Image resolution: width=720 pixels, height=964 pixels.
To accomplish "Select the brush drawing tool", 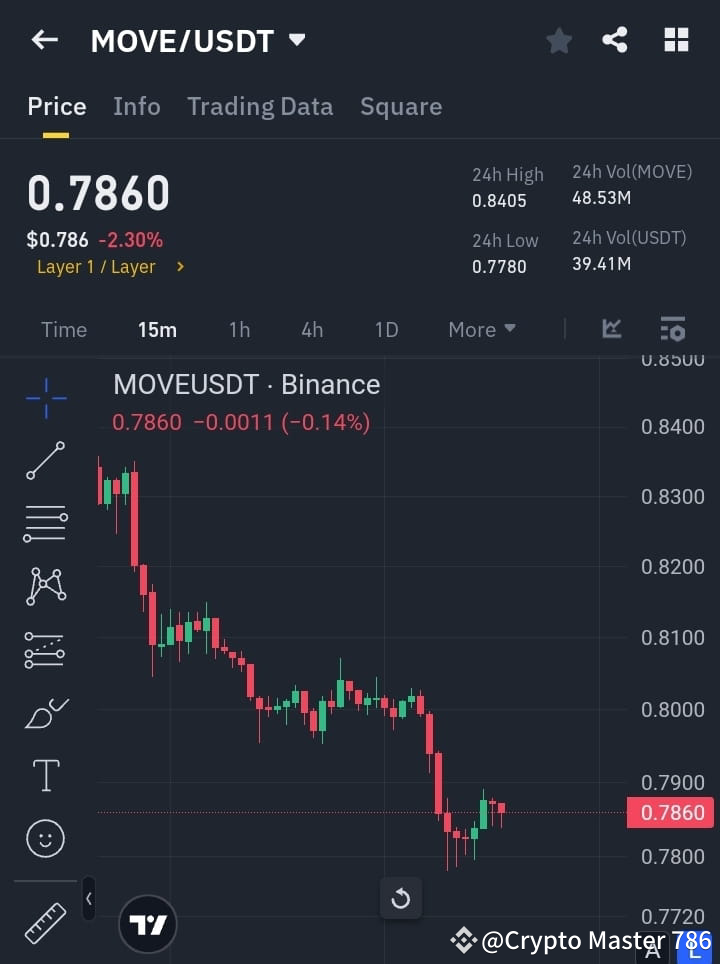I will coord(44,713).
